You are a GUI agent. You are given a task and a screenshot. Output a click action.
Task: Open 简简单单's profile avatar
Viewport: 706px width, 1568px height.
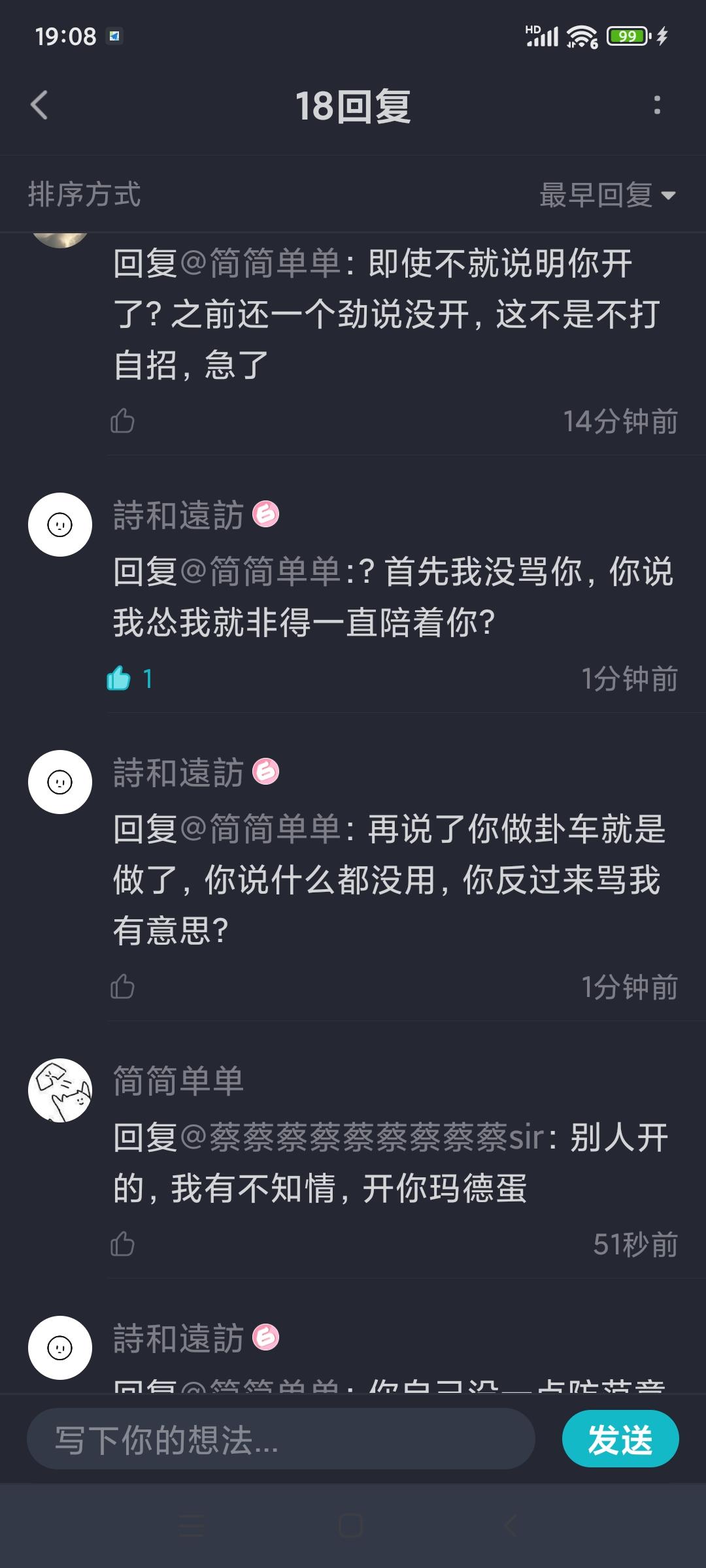pos(60,1090)
